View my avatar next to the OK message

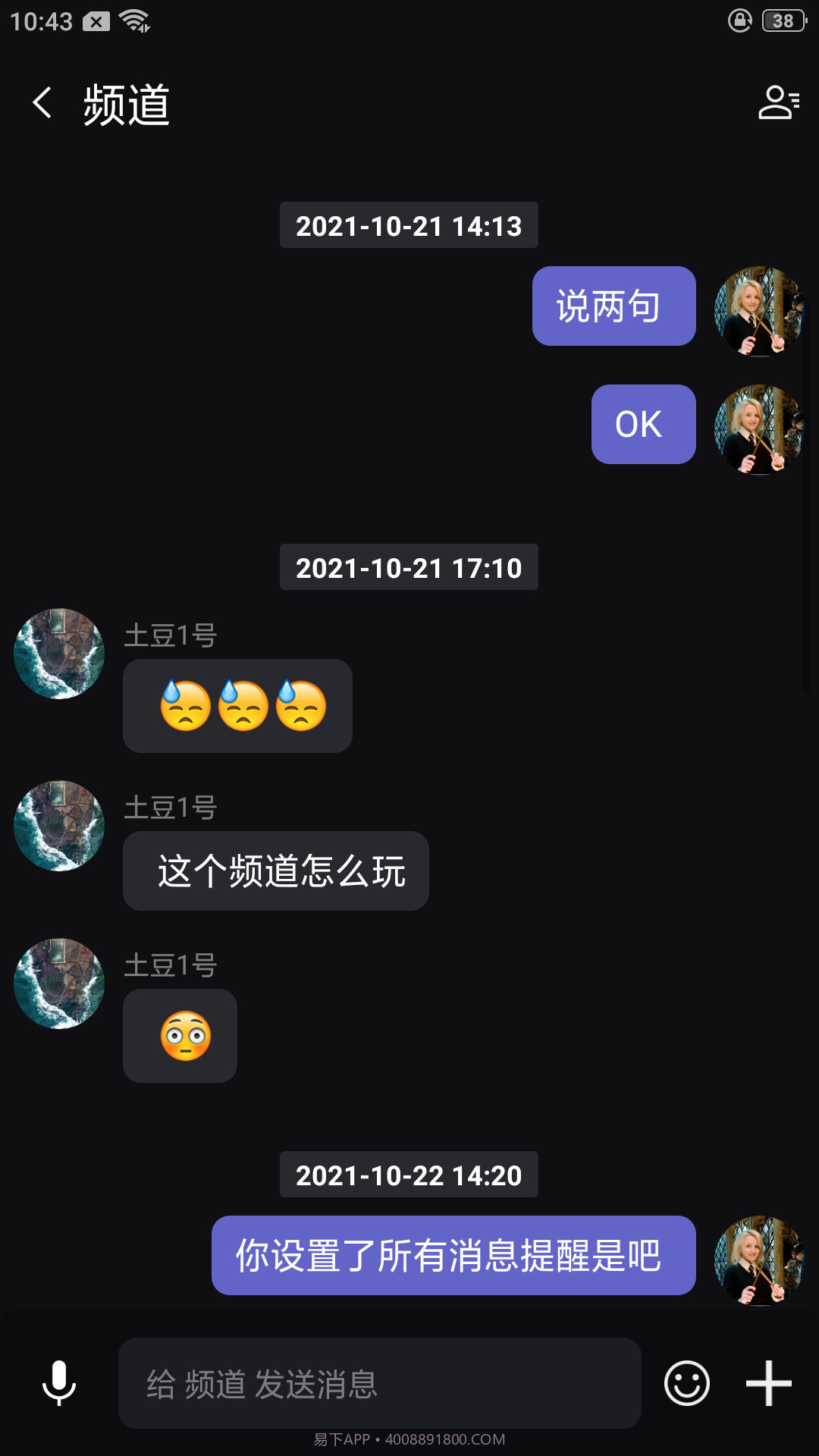(758, 430)
